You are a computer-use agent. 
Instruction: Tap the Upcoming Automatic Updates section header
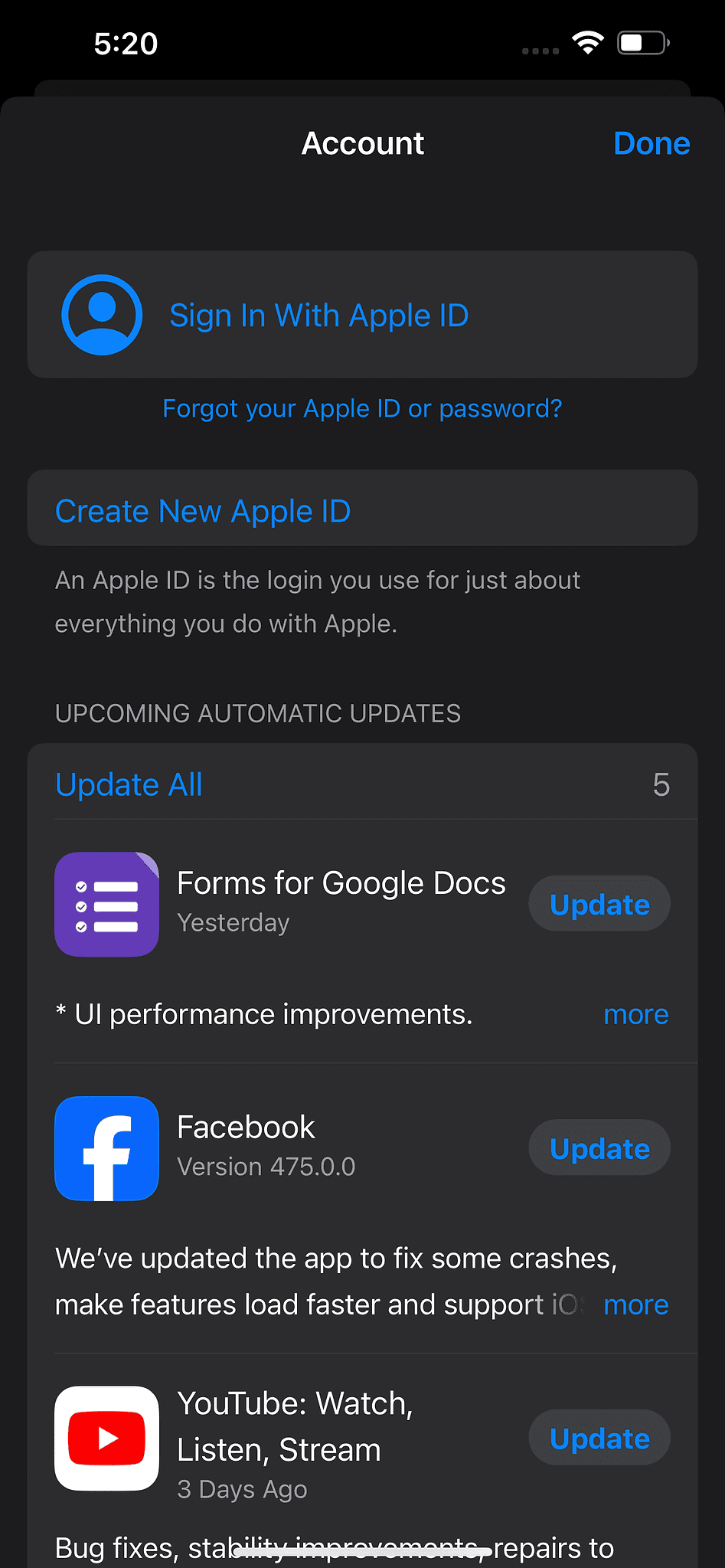[257, 713]
